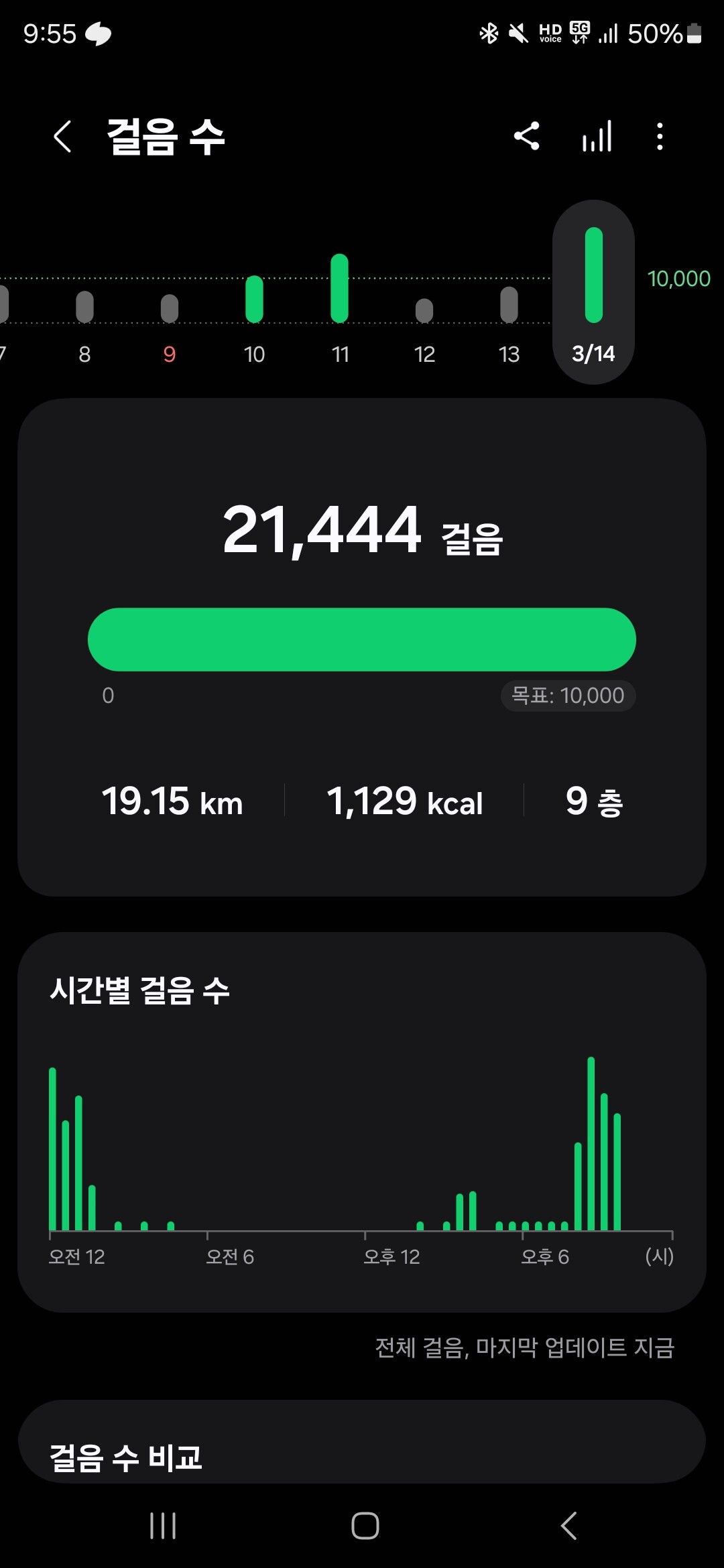Open the recent apps view
Viewport: 724px width, 1568px height.
163,1526
